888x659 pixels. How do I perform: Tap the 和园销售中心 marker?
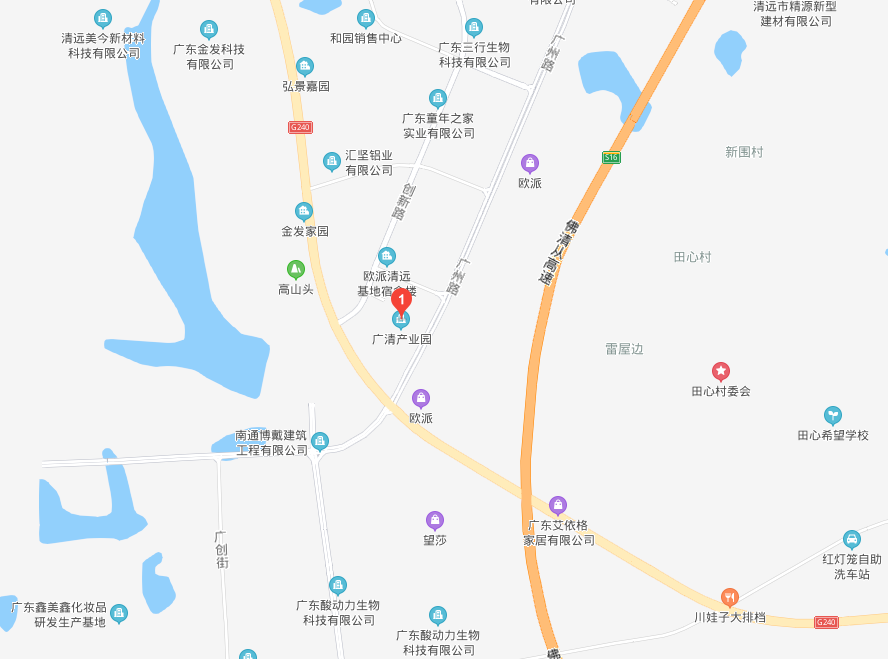[x=366, y=18]
